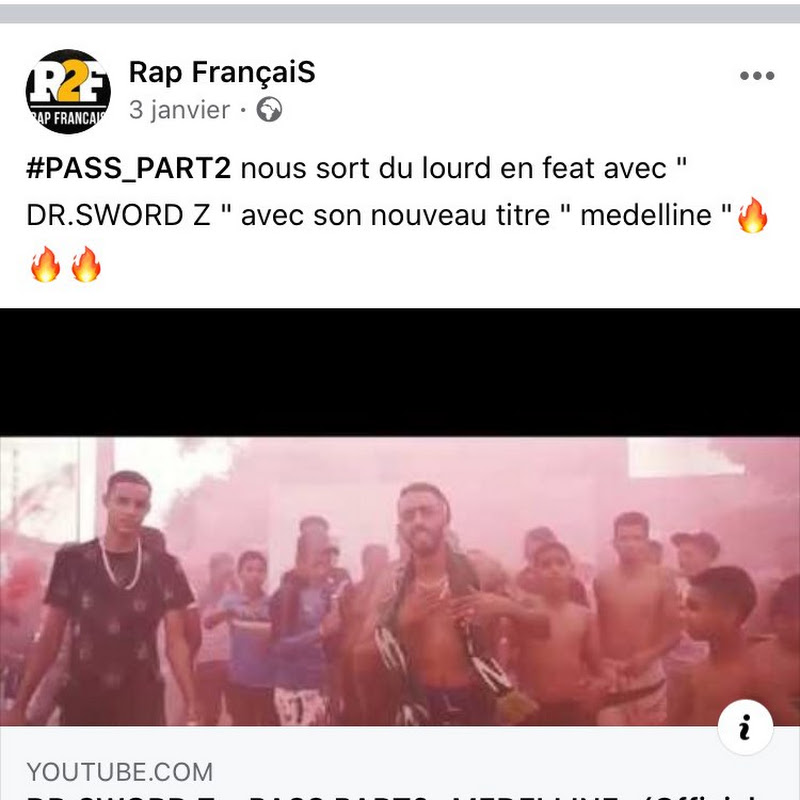Open the YouTube video preview thumbnail
Viewport: 800px width, 800px height.
click(400, 580)
